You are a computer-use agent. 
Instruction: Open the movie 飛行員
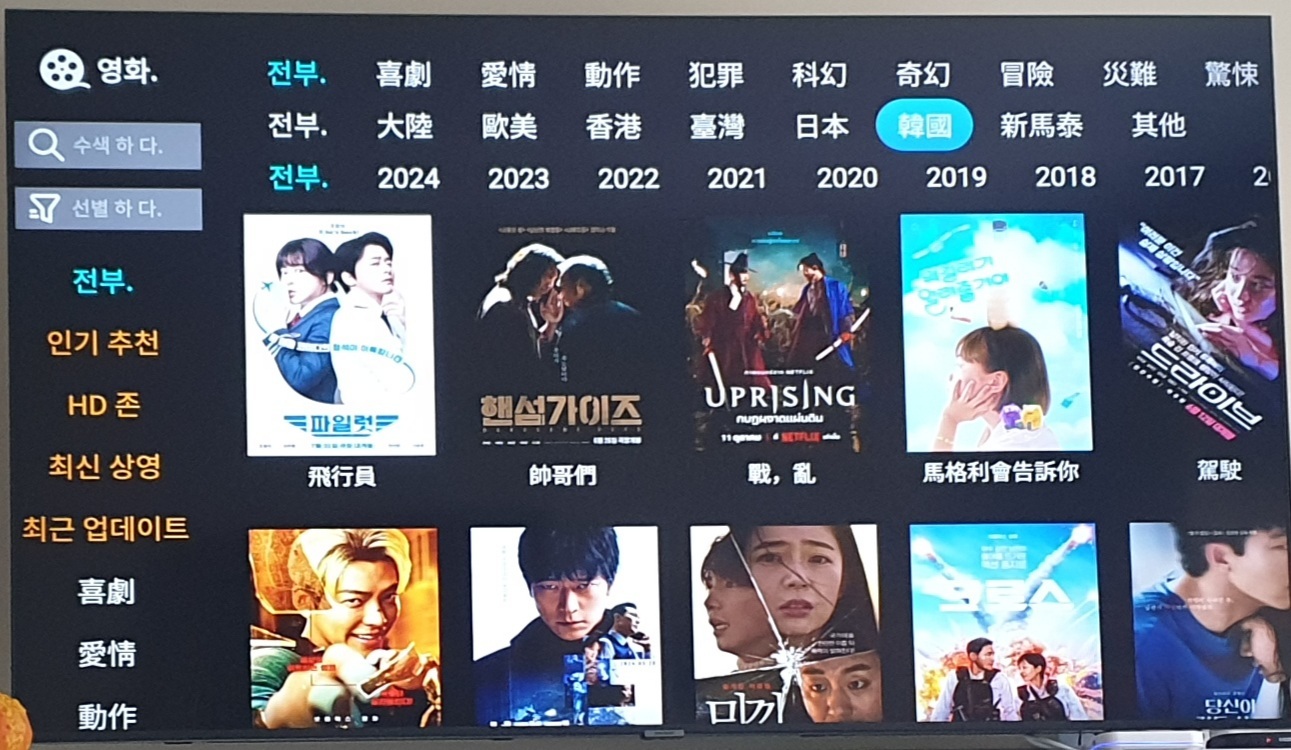(x=340, y=336)
